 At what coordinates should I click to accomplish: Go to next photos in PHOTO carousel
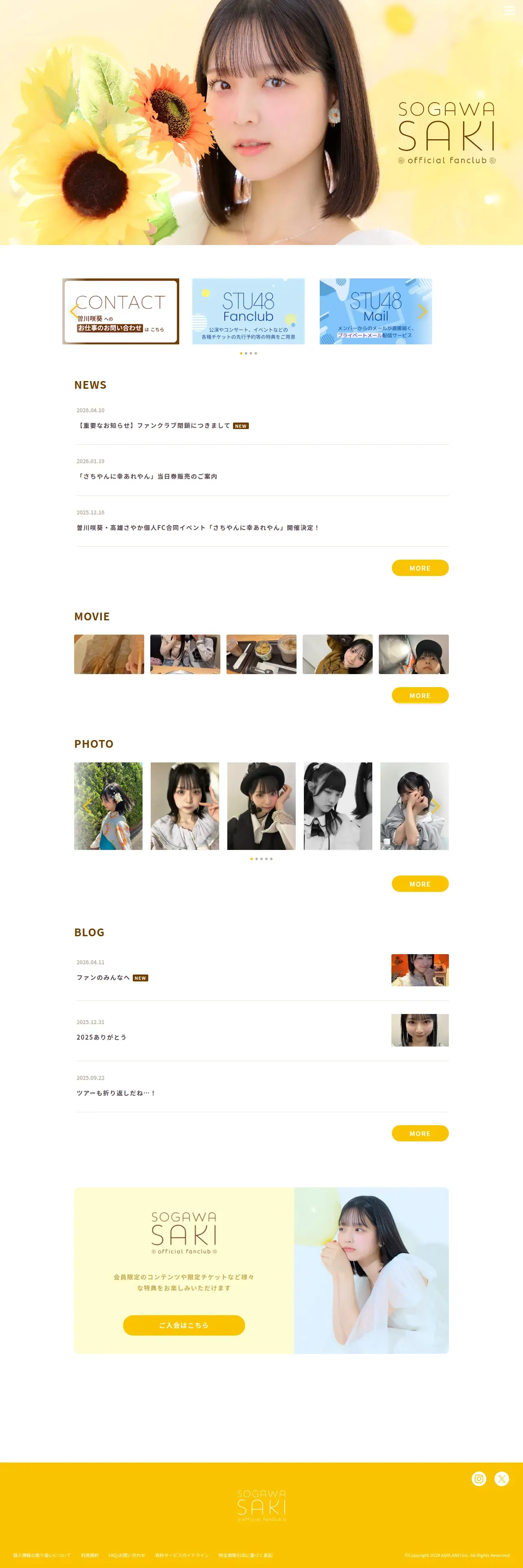click(435, 806)
